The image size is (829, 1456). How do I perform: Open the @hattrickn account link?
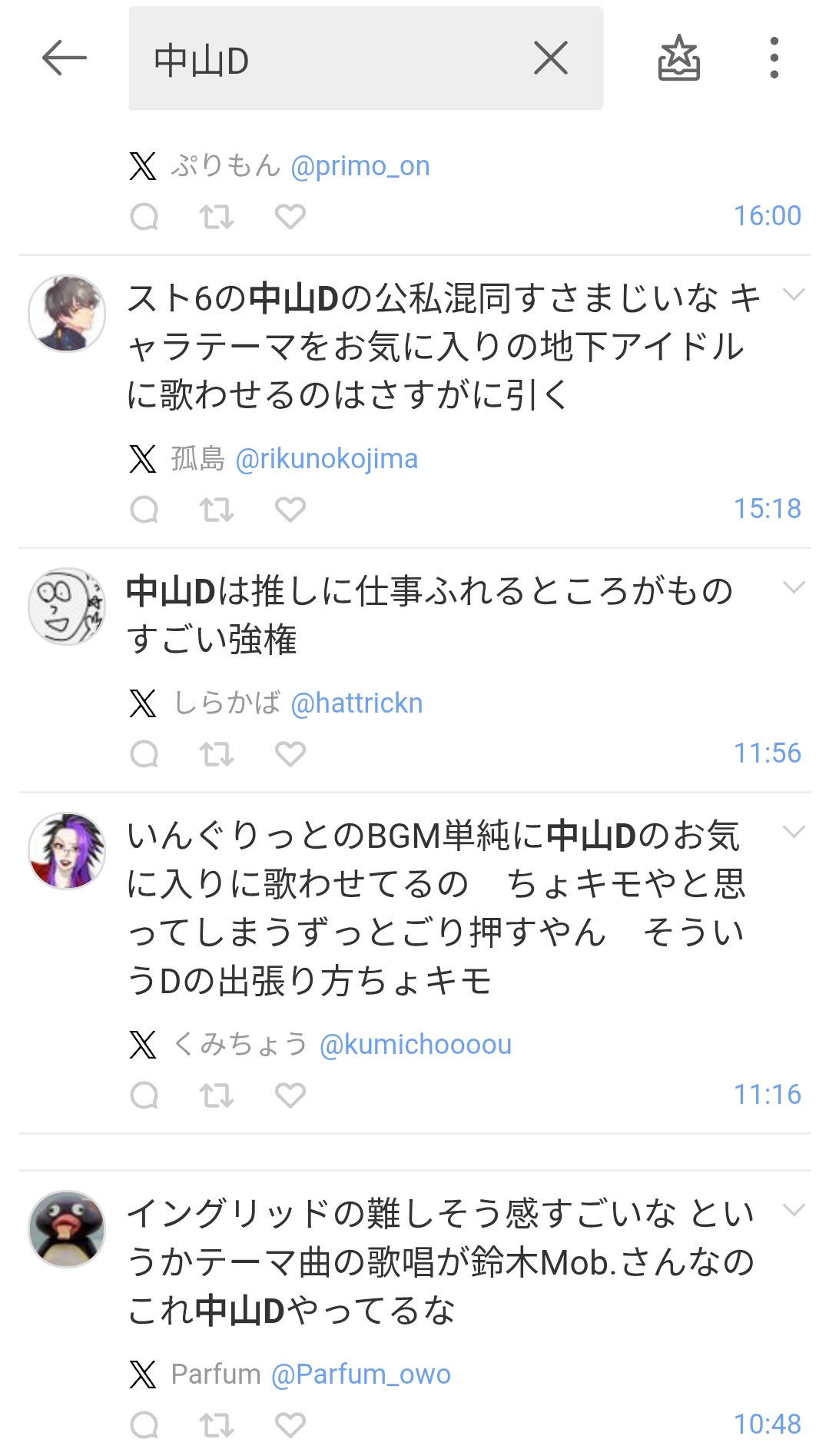[x=357, y=703]
